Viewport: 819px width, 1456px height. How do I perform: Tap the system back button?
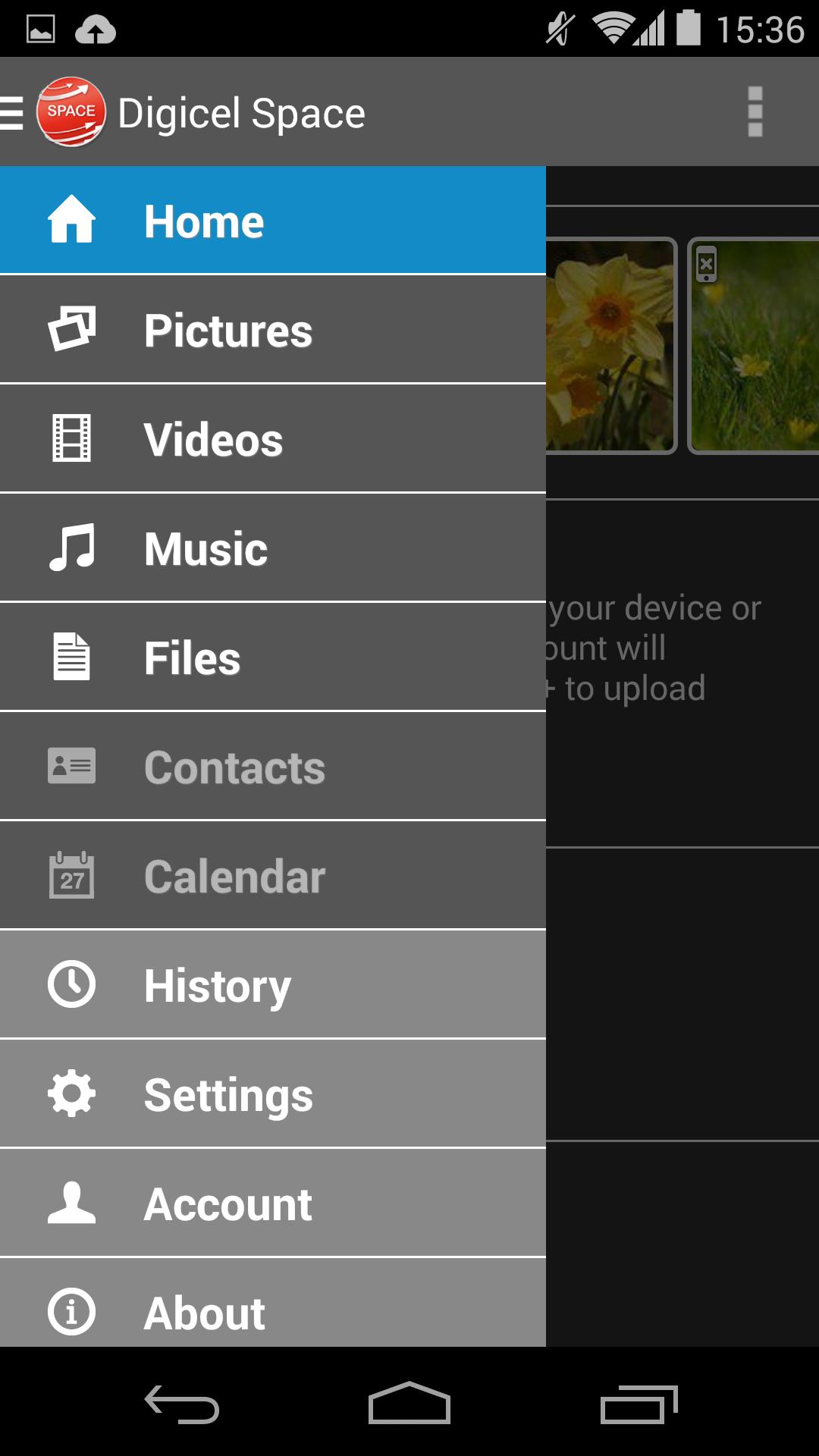point(182,1403)
